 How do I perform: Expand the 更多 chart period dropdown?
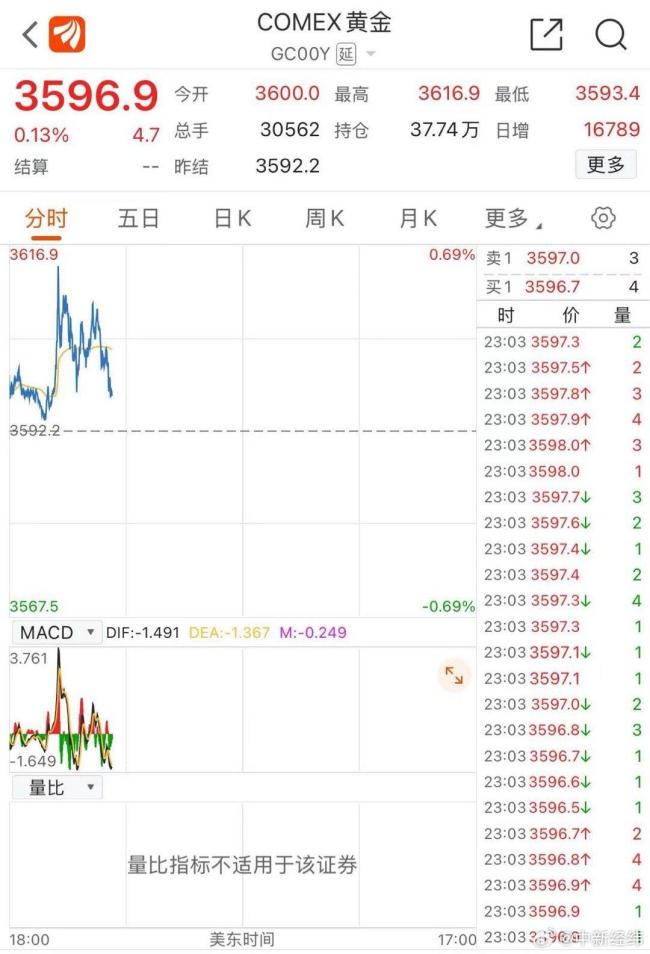[x=511, y=218]
